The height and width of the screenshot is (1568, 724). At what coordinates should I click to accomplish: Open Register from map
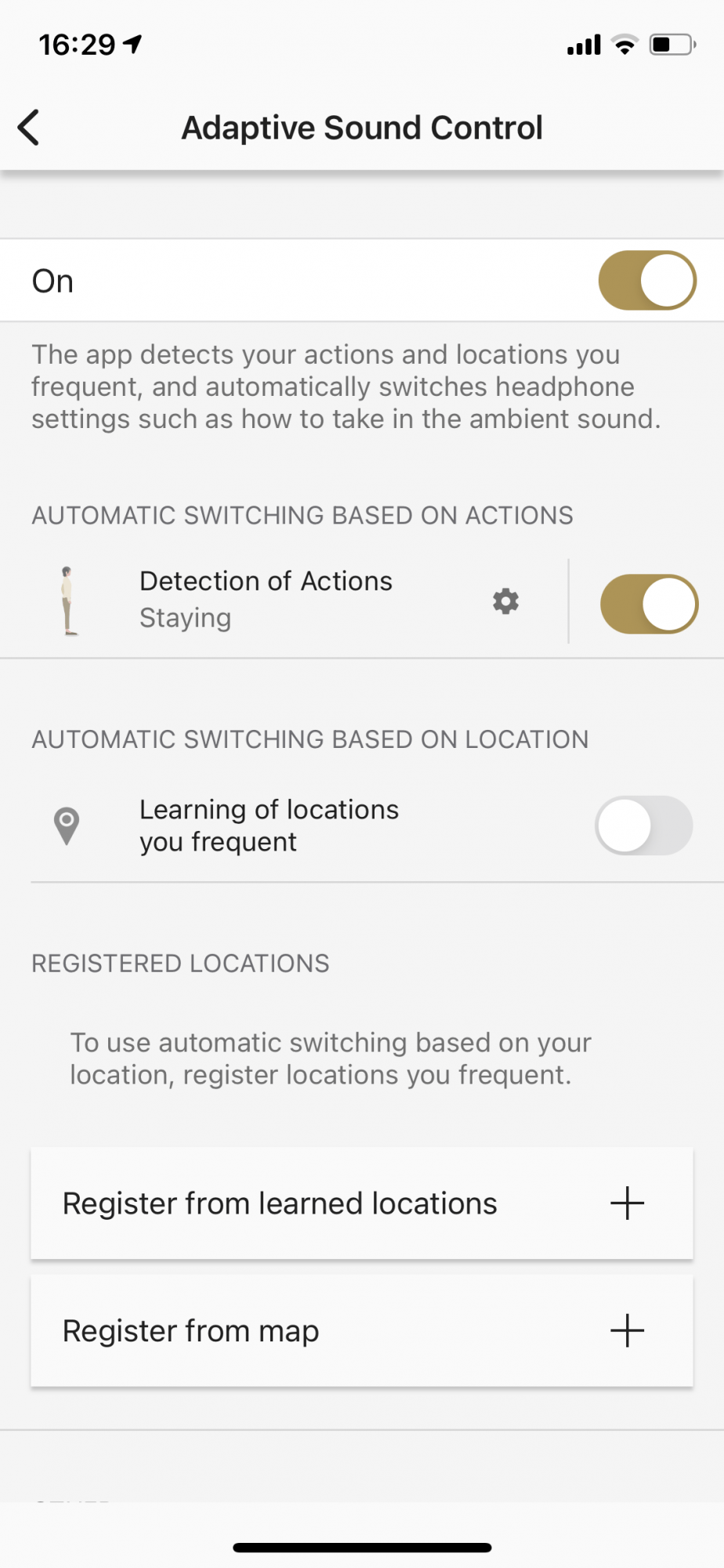pyautogui.click(x=361, y=1330)
